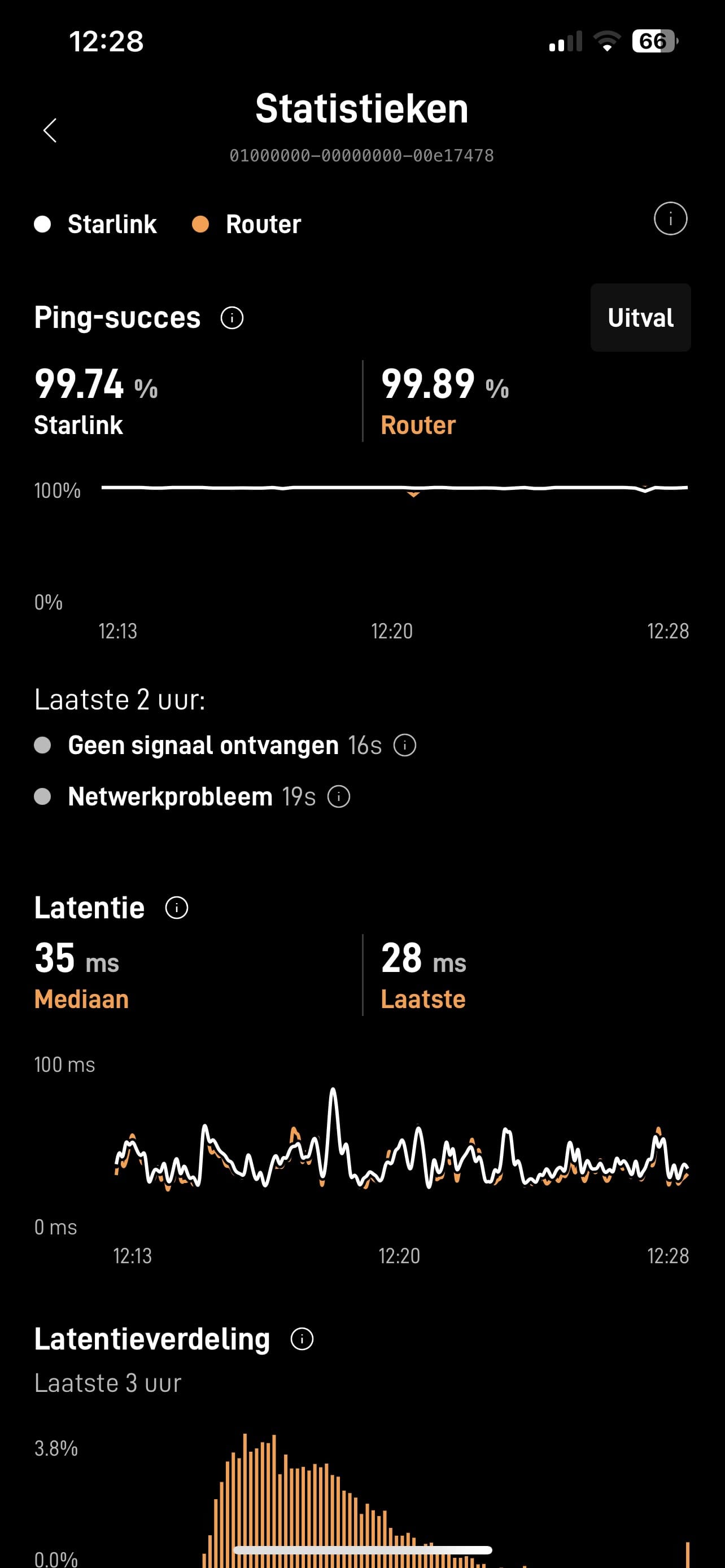
Task: Show the Latentie info explanation
Action: pyautogui.click(x=177, y=908)
